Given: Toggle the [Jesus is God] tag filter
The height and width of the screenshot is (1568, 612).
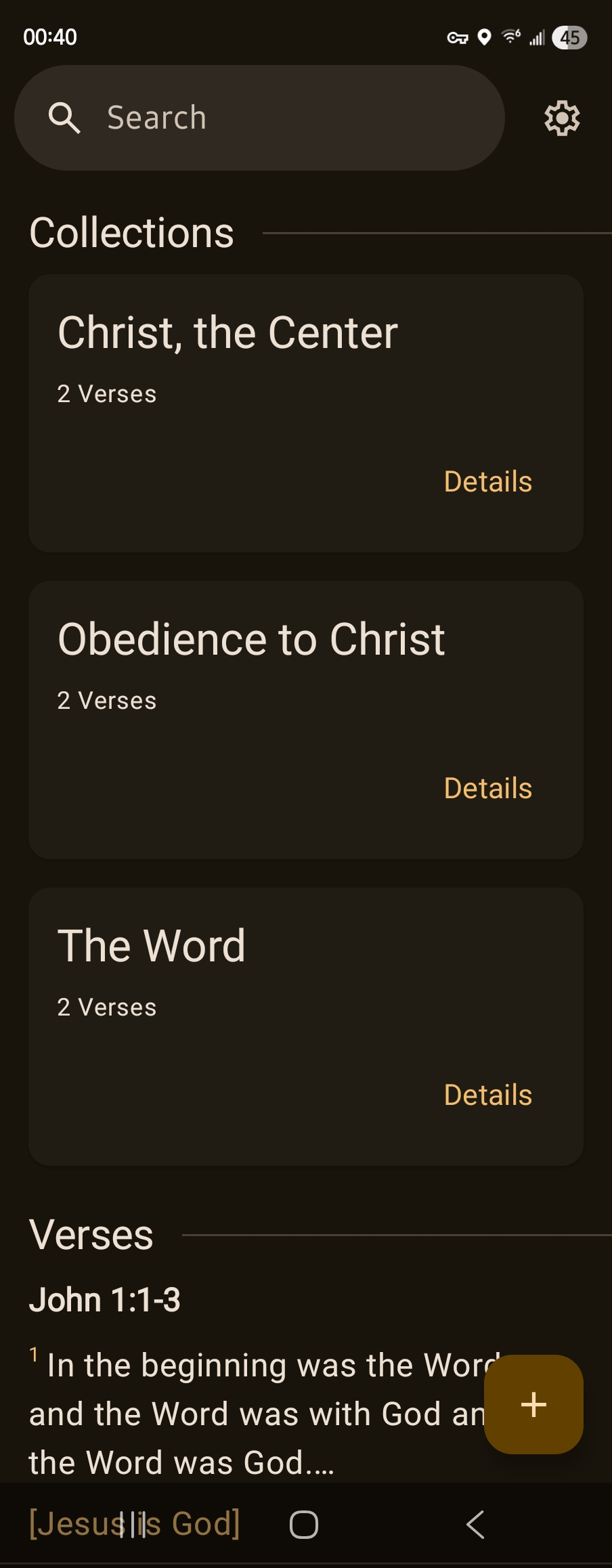Looking at the screenshot, I should (133, 1523).
